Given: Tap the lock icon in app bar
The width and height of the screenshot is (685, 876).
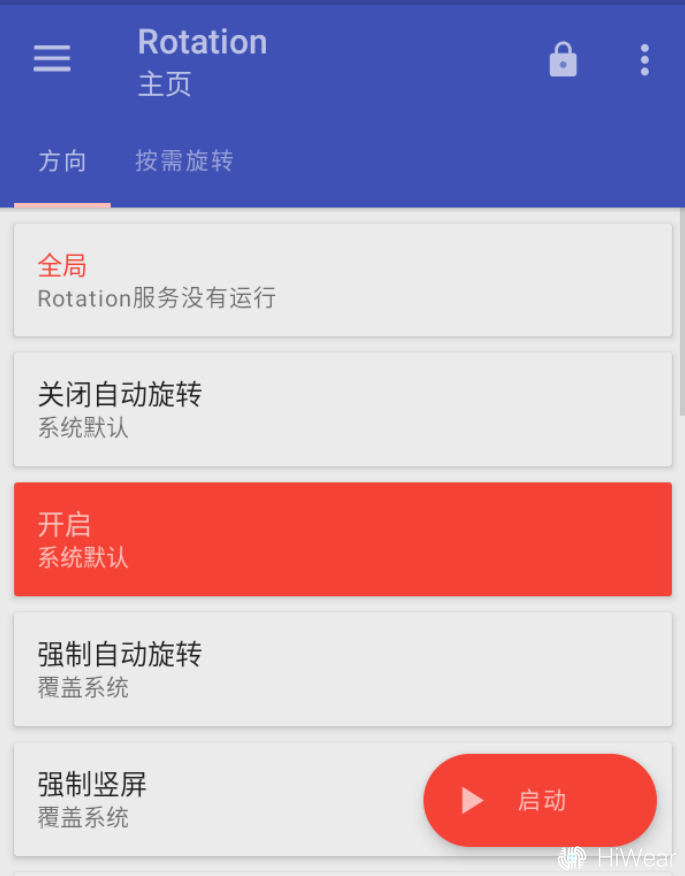Looking at the screenshot, I should (563, 60).
